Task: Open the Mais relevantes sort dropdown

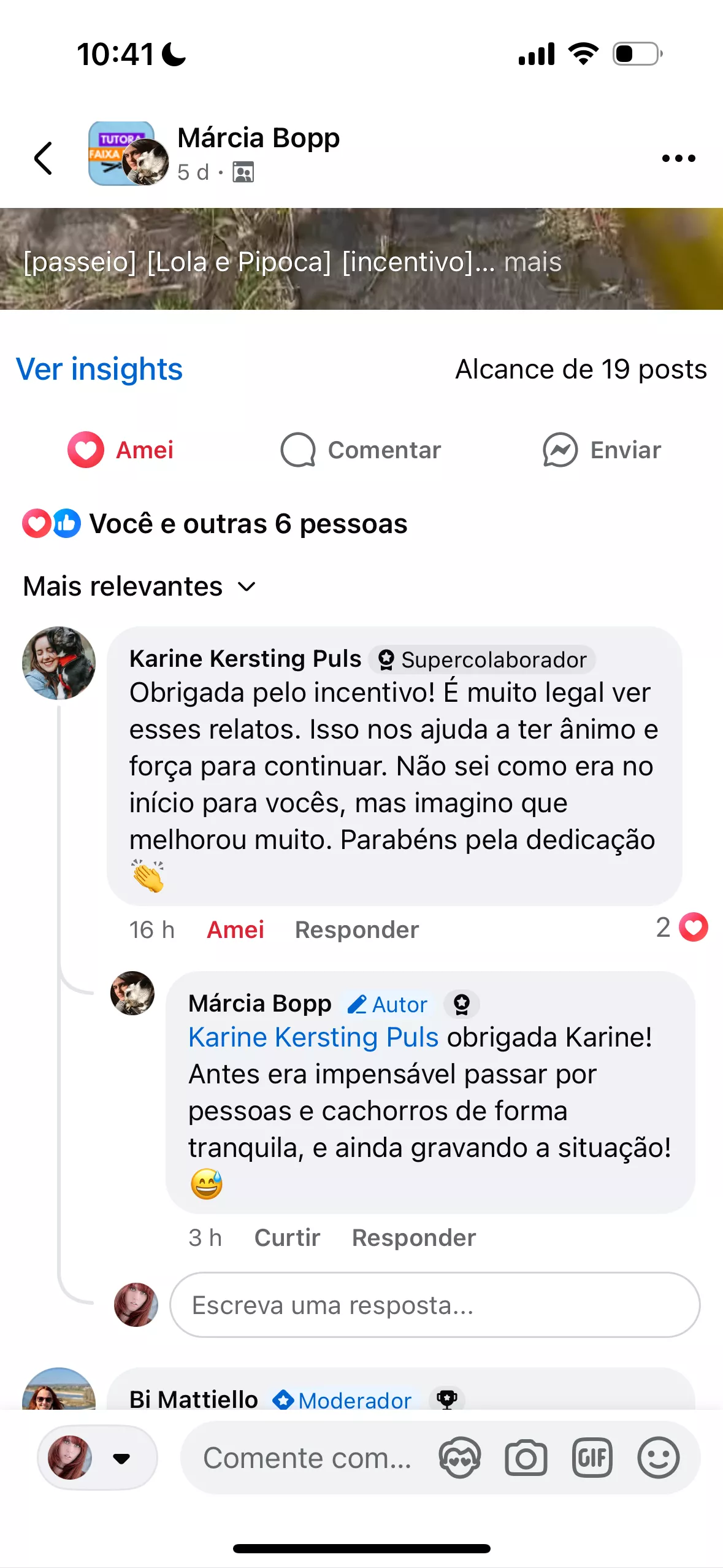Action: click(x=140, y=586)
